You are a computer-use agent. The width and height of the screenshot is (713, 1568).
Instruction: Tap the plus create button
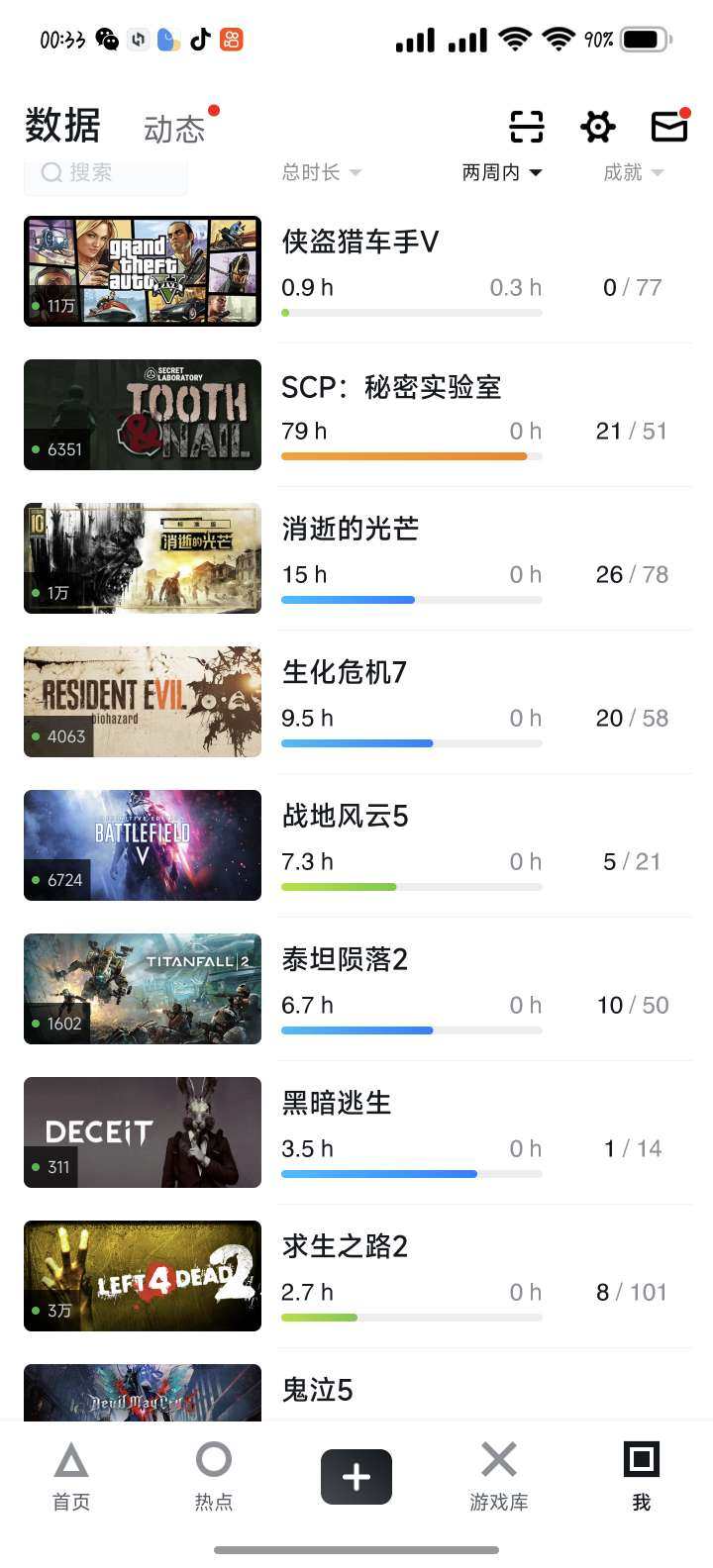coord(356,1477)
